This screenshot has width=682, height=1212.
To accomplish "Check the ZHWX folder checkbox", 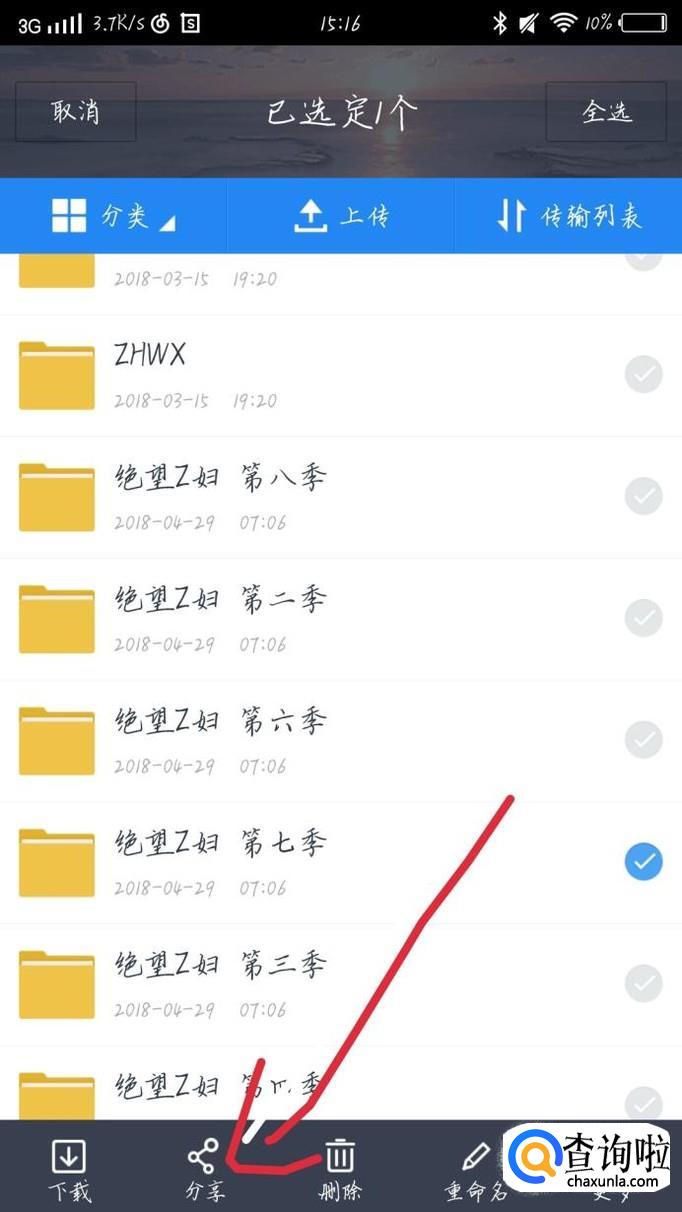I will (643, 375).
